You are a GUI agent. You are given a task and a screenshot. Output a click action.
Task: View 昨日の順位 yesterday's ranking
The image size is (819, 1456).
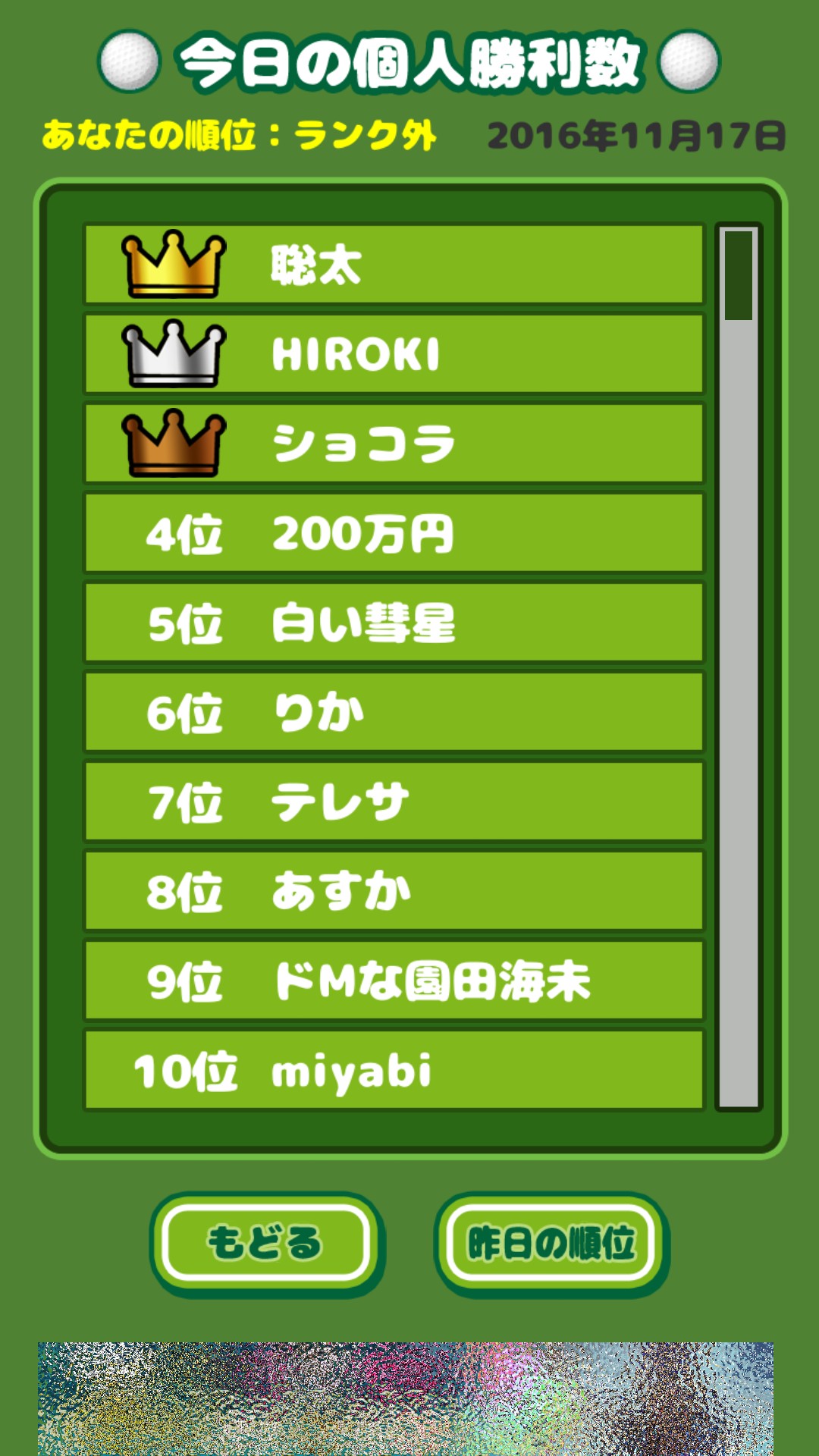(x=551, y=1243)
